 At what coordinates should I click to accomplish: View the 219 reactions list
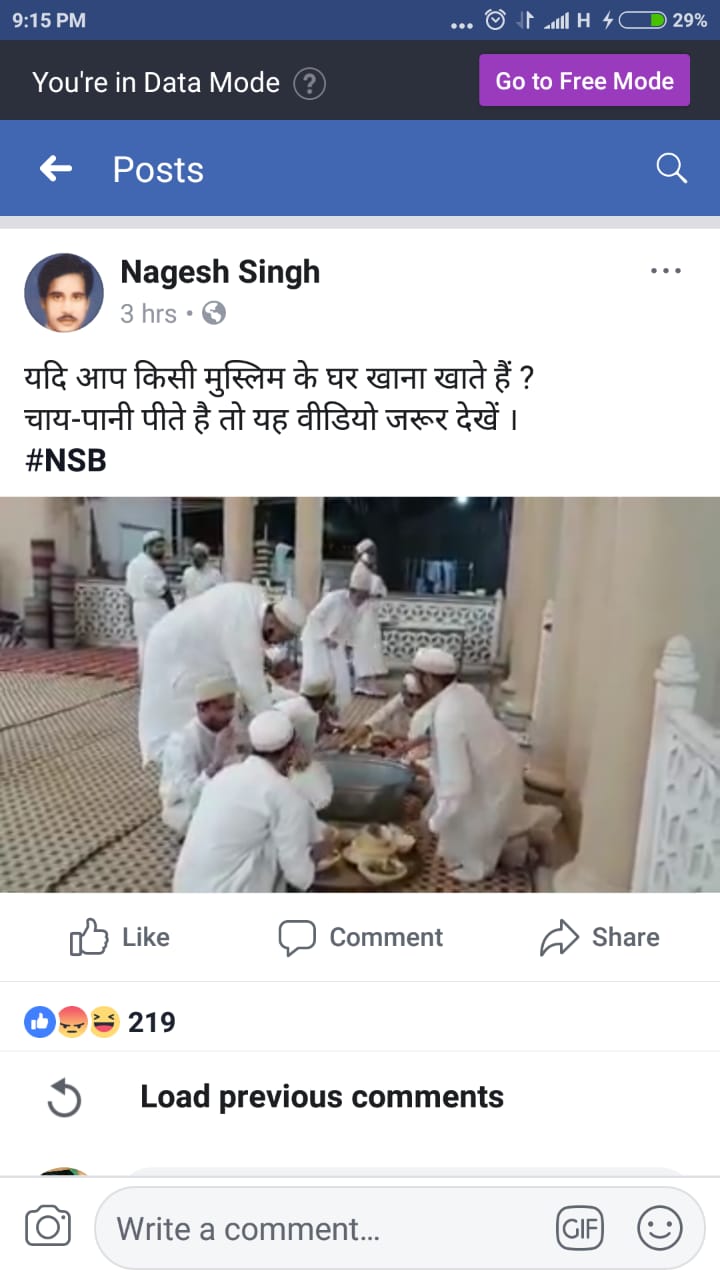point(100,1022)
